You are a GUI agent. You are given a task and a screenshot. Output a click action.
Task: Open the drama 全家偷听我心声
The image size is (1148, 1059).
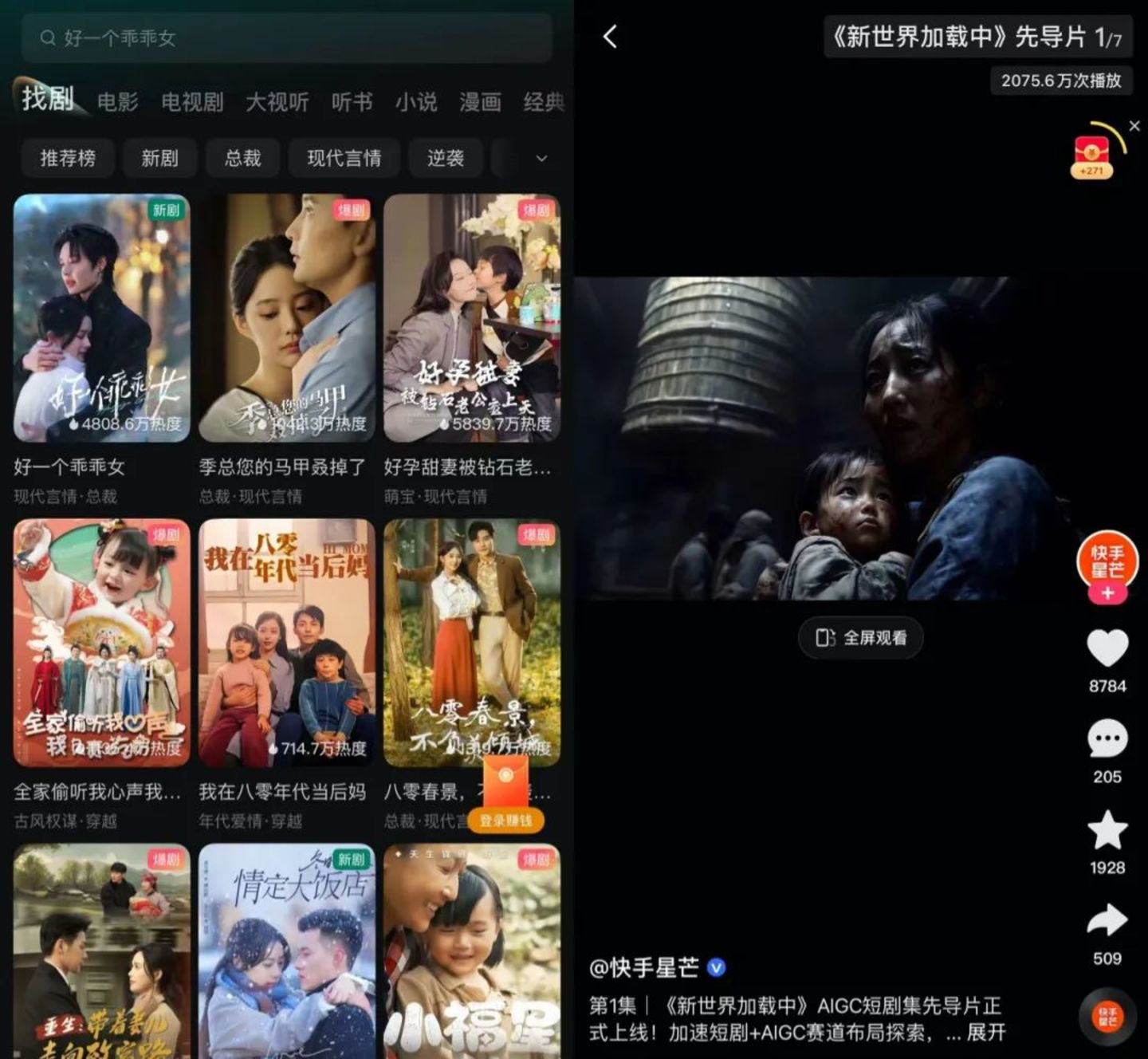pyautogui.click(x=101, y=643)
